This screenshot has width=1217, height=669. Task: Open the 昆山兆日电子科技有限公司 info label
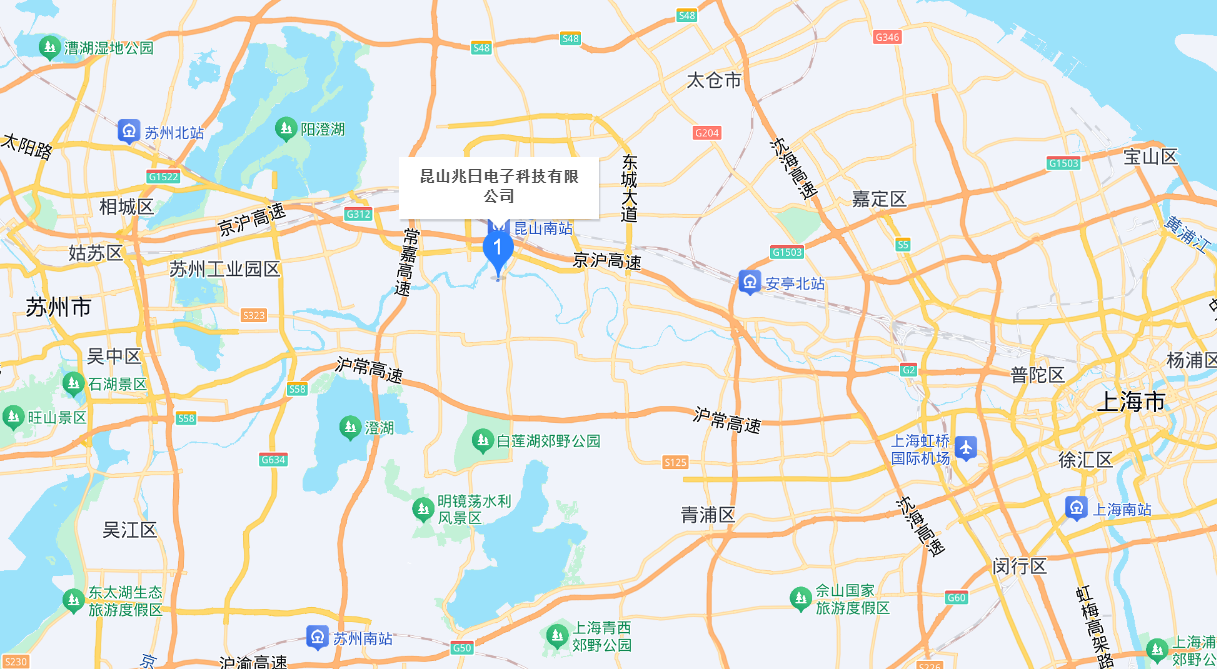click(x=498, y=186)
